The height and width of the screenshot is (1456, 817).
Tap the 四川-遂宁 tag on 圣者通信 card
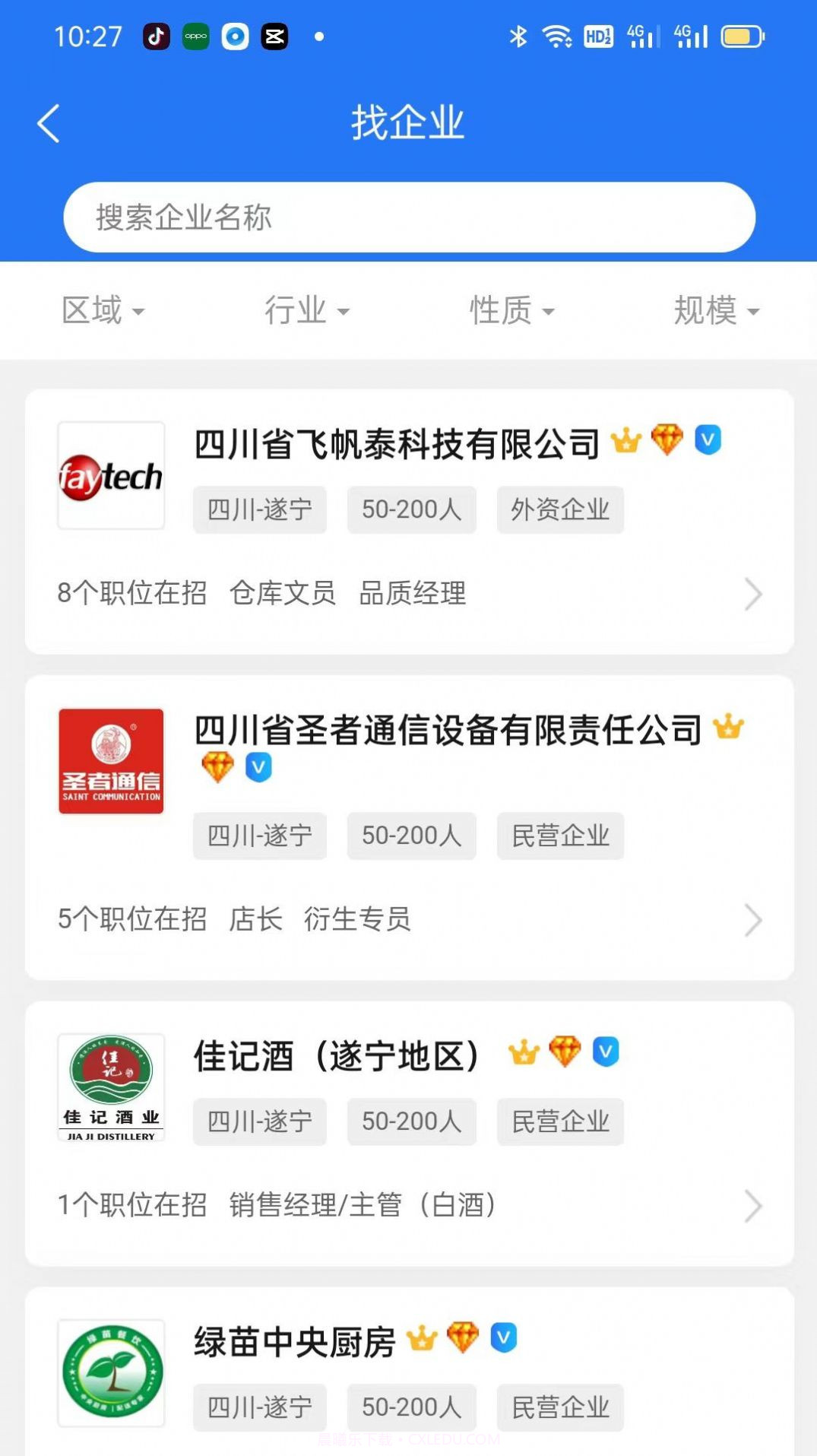coord(259,836)
